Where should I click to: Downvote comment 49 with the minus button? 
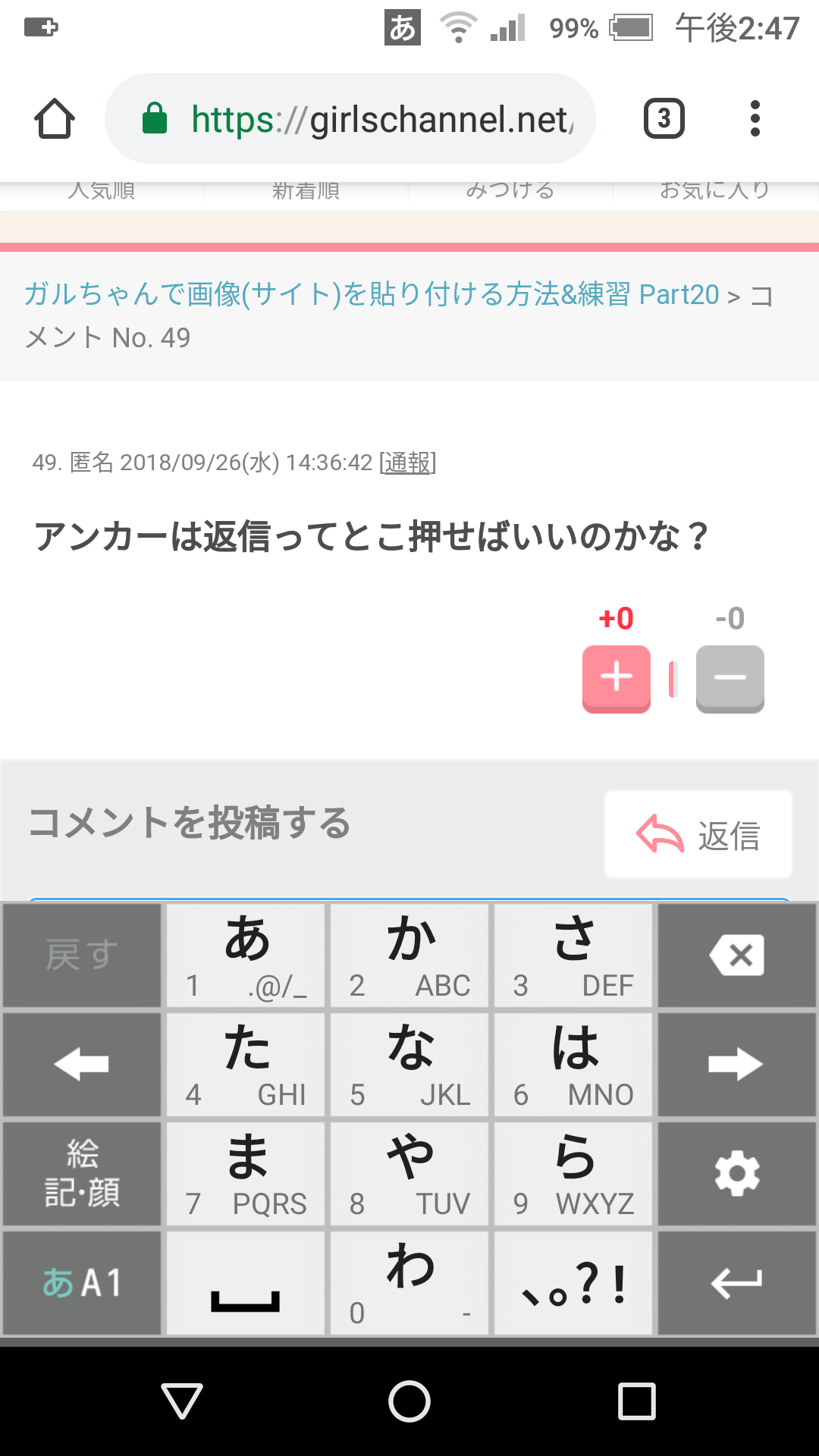[730, 678]
